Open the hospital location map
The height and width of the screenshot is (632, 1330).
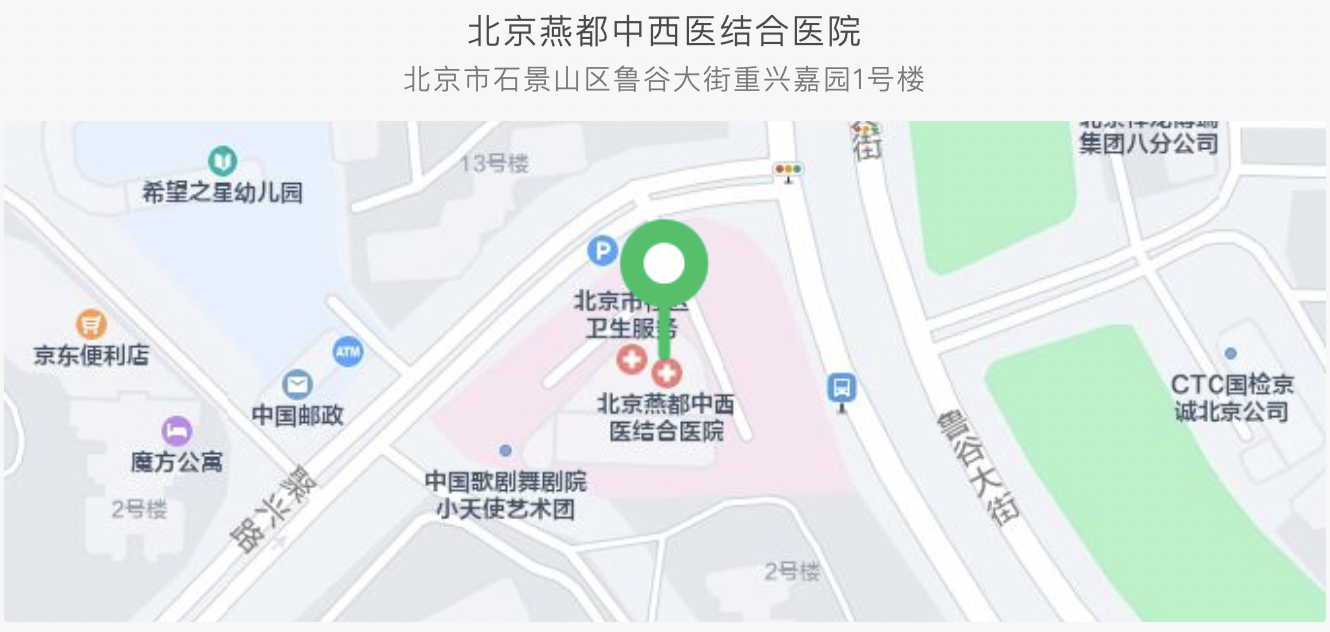pos(664,370)
